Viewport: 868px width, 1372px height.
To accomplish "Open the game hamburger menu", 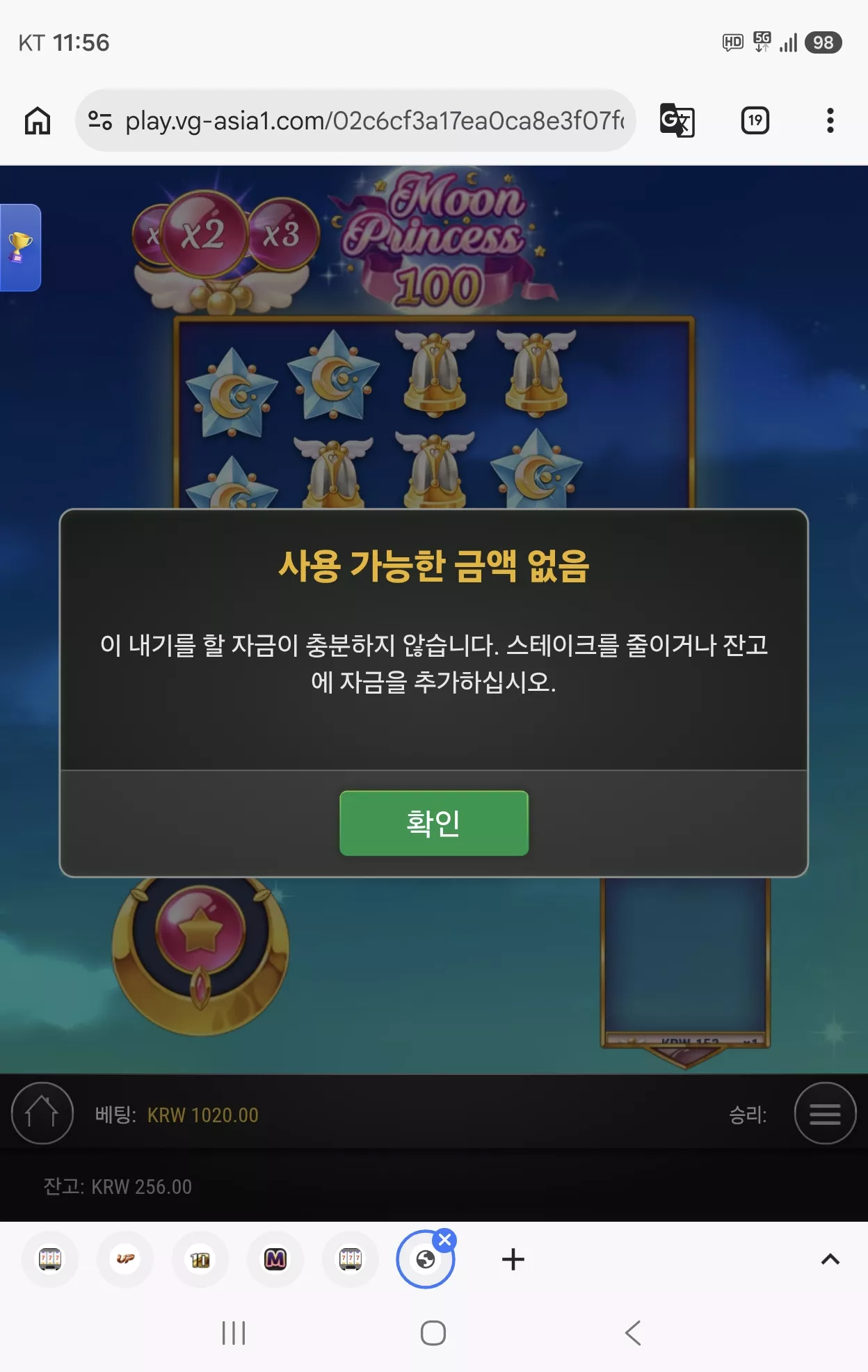I will pyautogui.click(x=825, y=1113).
